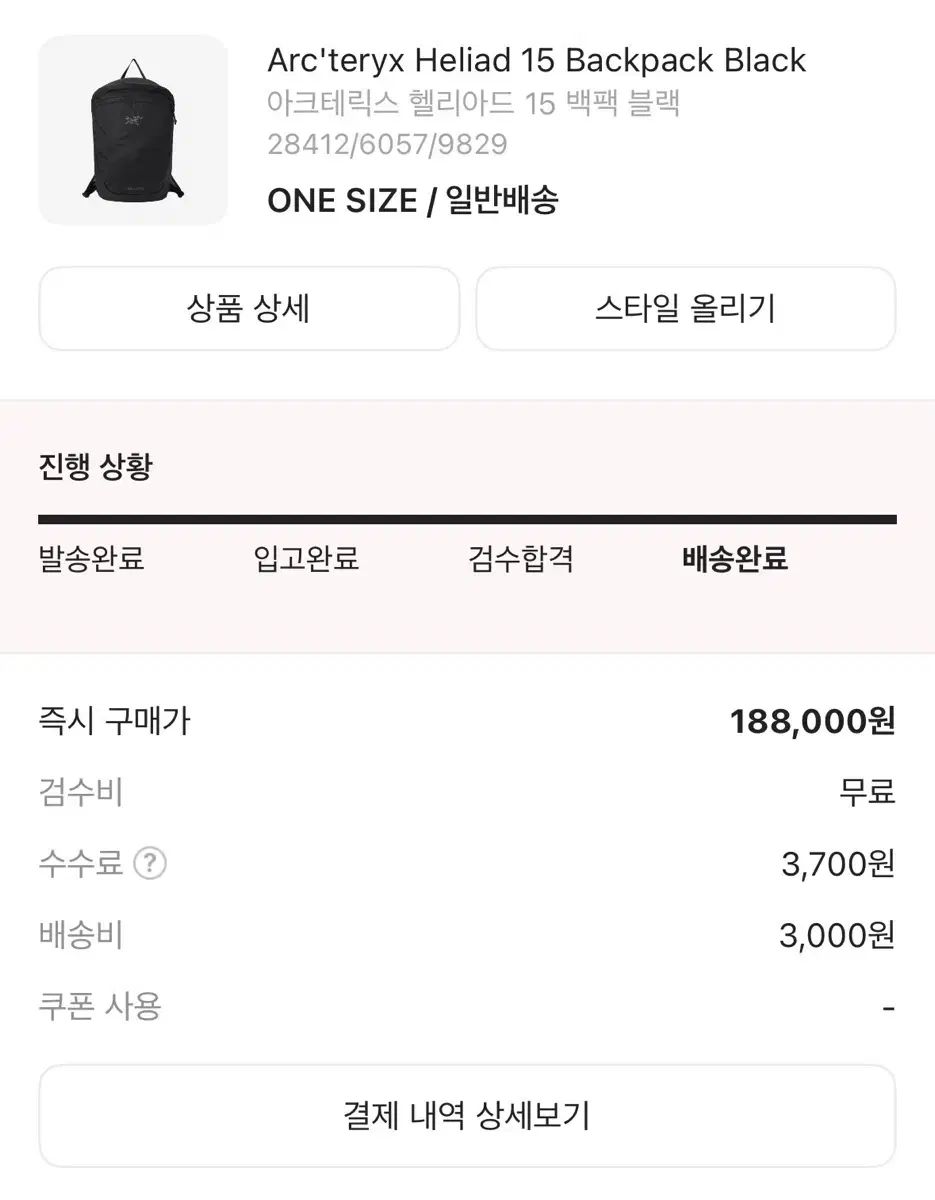Open the 수수료 help question mark
935x1200 pixels.
point(150,863)
